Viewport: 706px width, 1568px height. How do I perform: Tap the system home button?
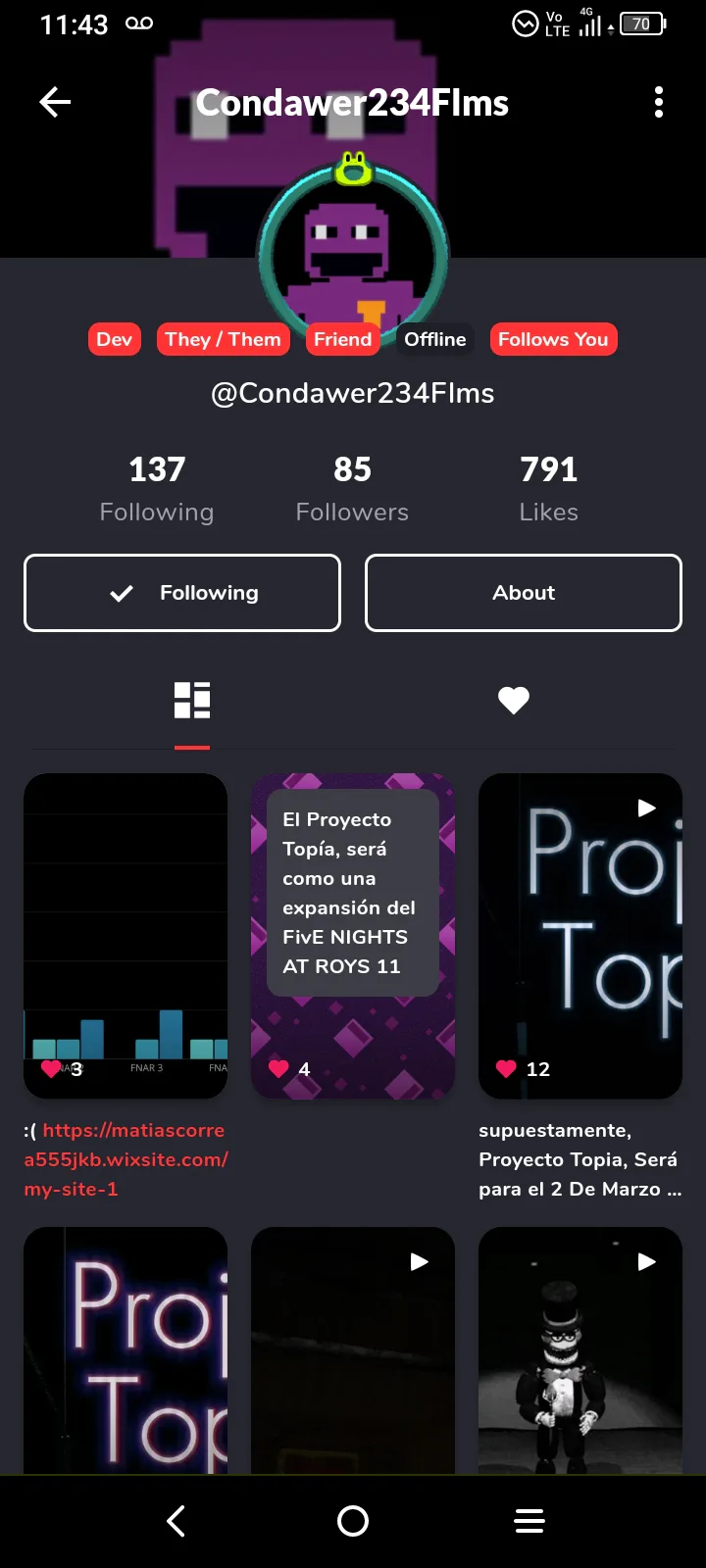(353, 1521)
